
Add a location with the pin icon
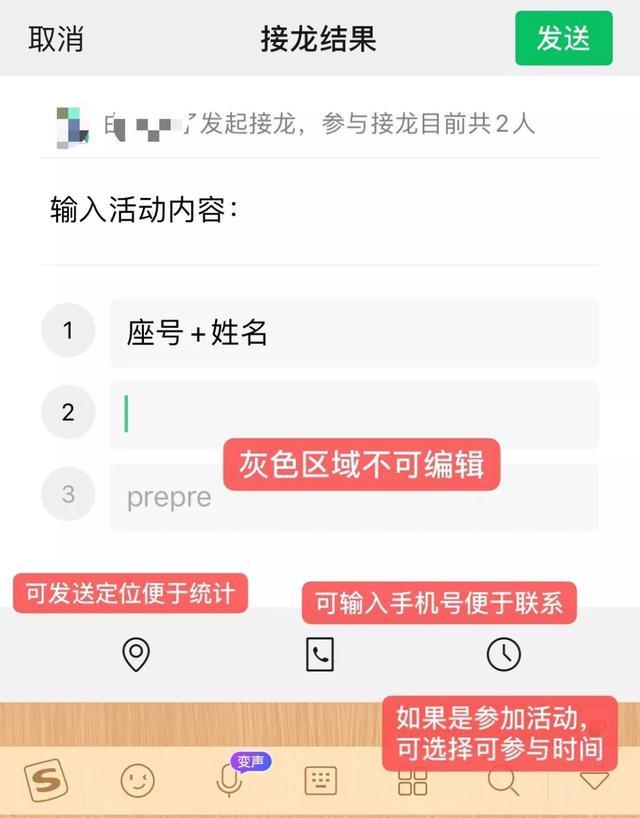point(136,654)
